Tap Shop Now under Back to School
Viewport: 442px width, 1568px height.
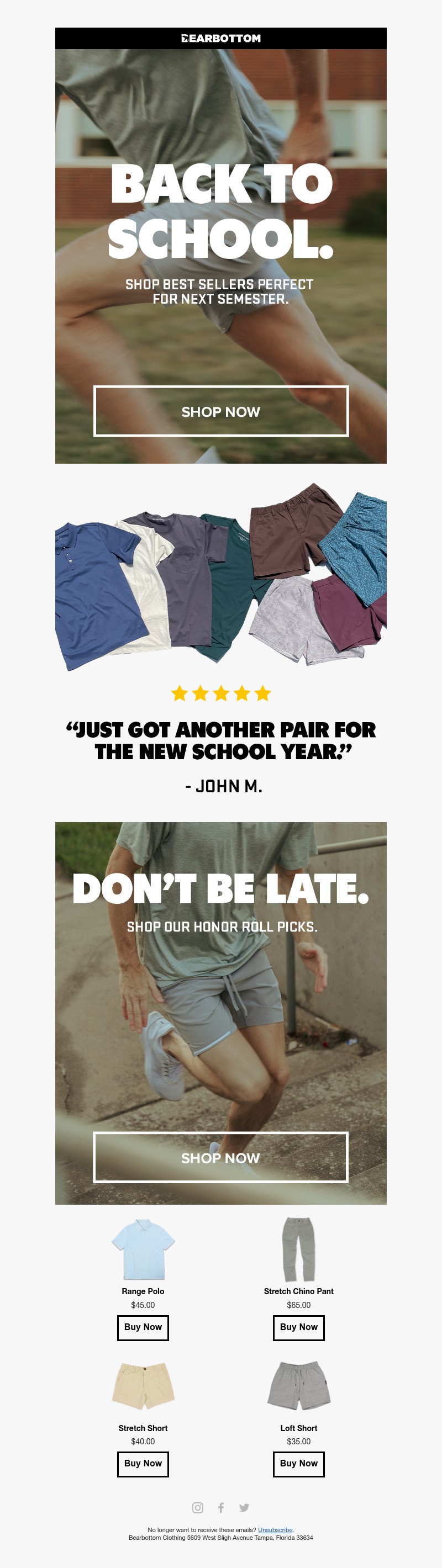(x=220, y=411)
